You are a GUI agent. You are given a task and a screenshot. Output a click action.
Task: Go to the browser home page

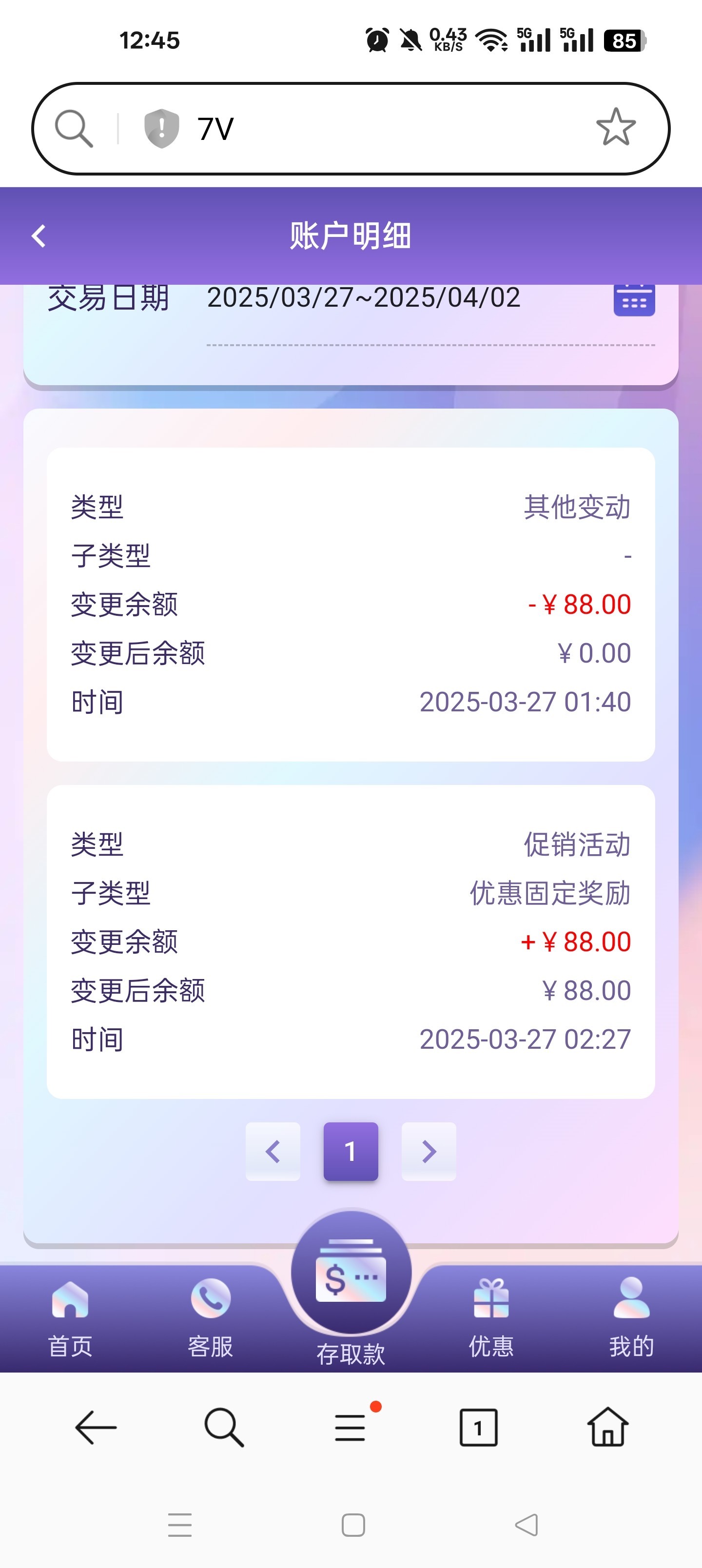click(607, 1427)
